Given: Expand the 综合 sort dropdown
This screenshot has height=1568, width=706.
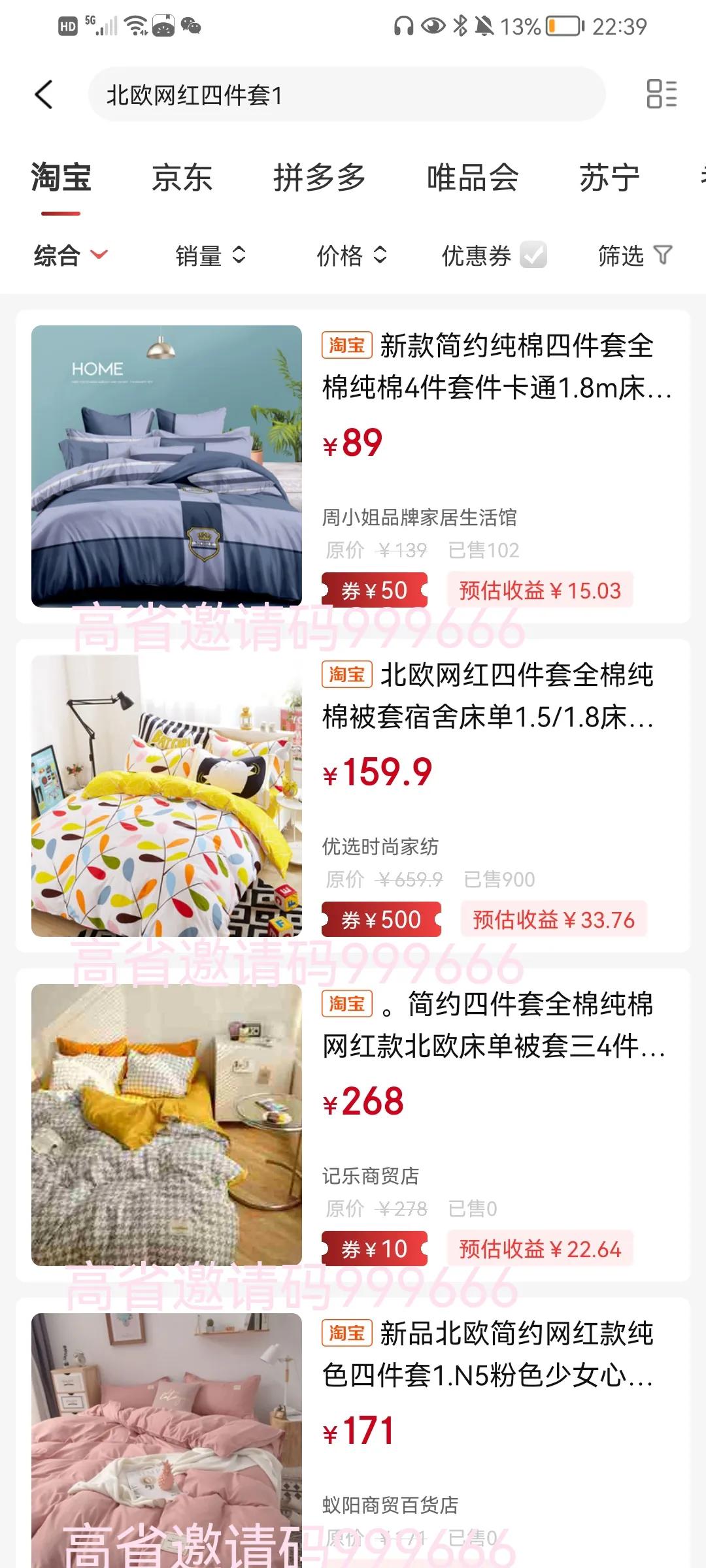Looking at the screenshot, I should pos(70,255).
